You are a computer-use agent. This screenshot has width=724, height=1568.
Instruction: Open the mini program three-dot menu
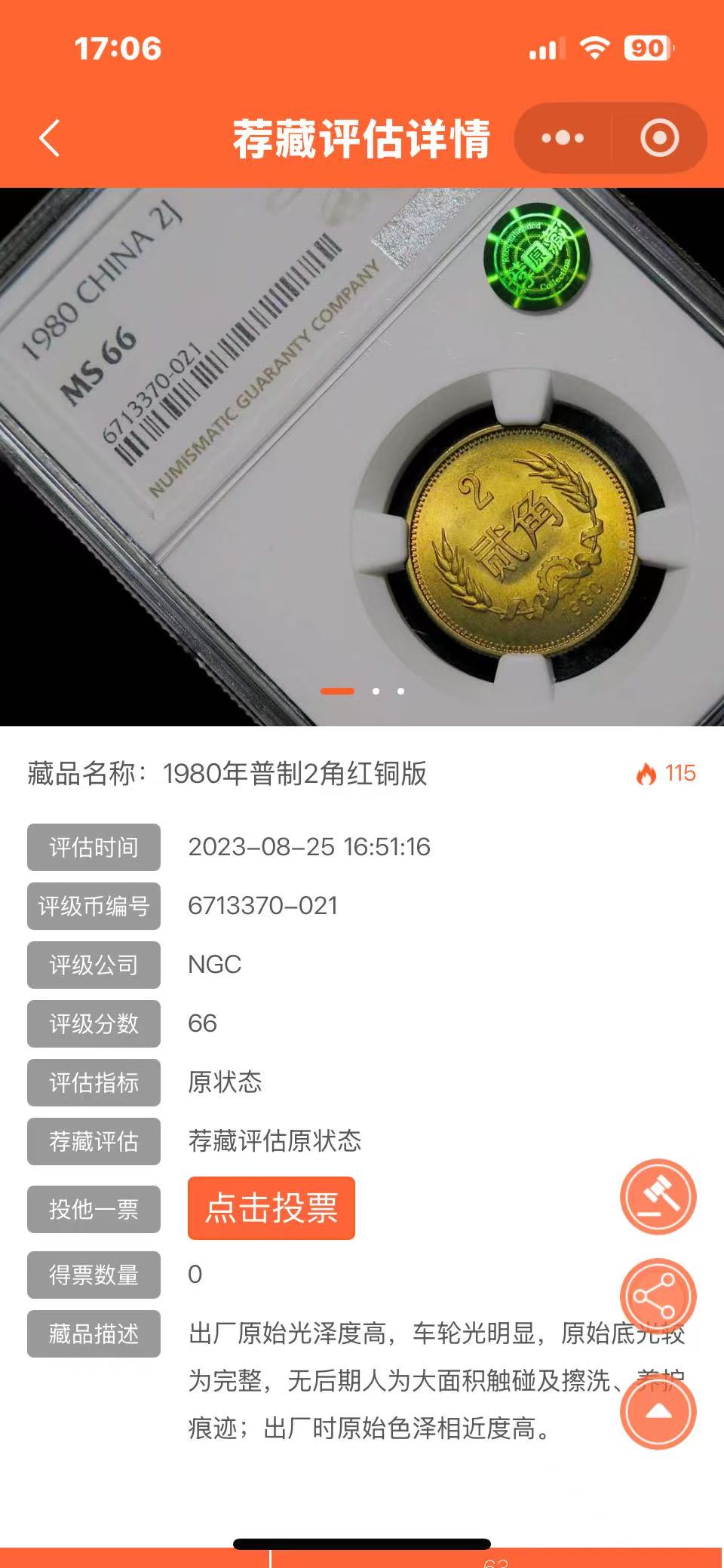(x=563, y=139)
